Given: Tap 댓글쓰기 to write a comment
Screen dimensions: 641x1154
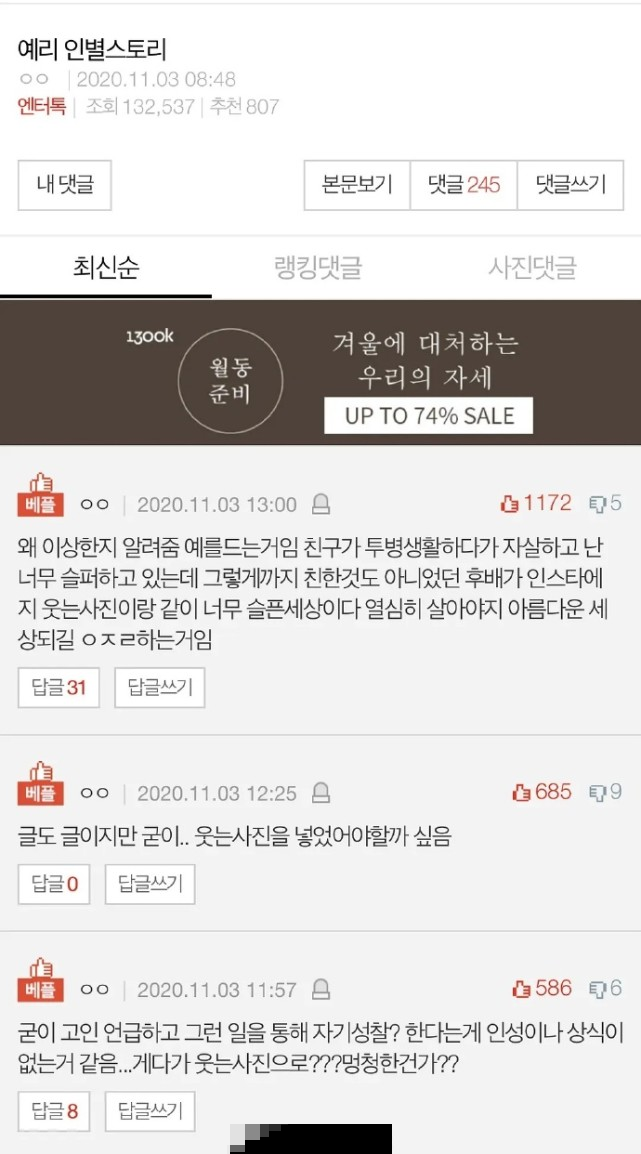Looking at the screenshot, I should coord(570,185).
